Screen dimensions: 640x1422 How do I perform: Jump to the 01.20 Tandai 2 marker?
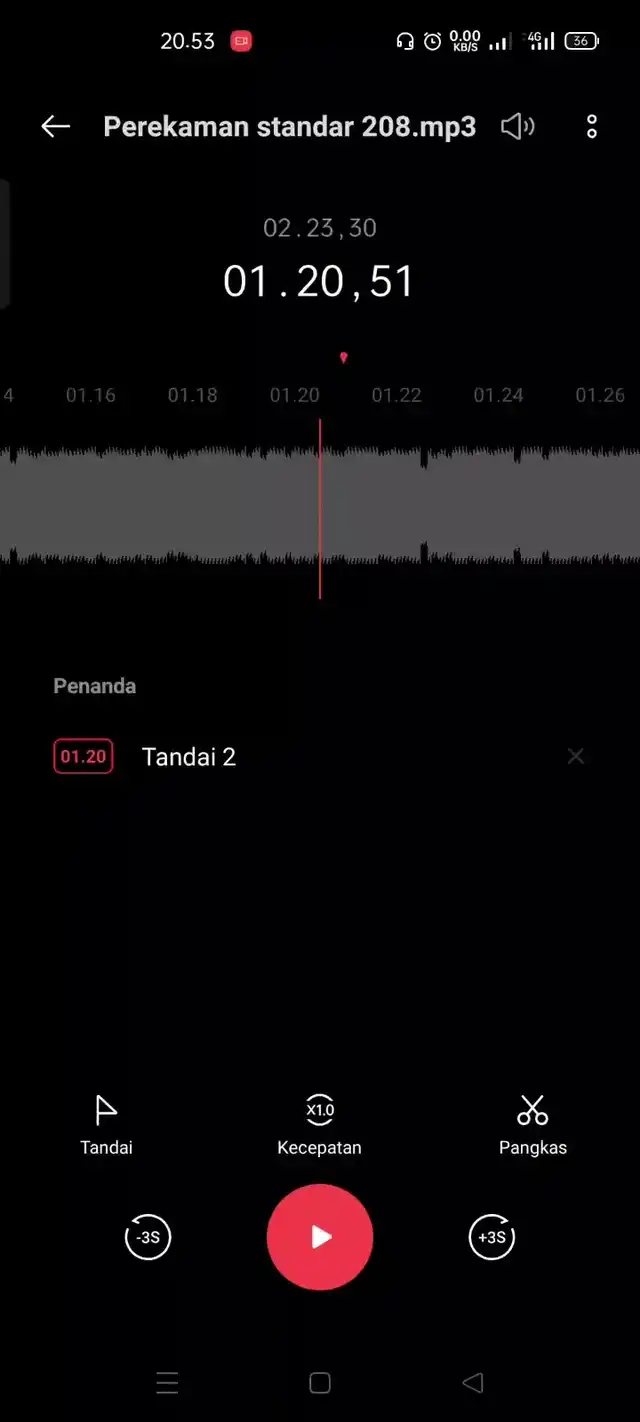pyautogui.click(x=84, y=757)
